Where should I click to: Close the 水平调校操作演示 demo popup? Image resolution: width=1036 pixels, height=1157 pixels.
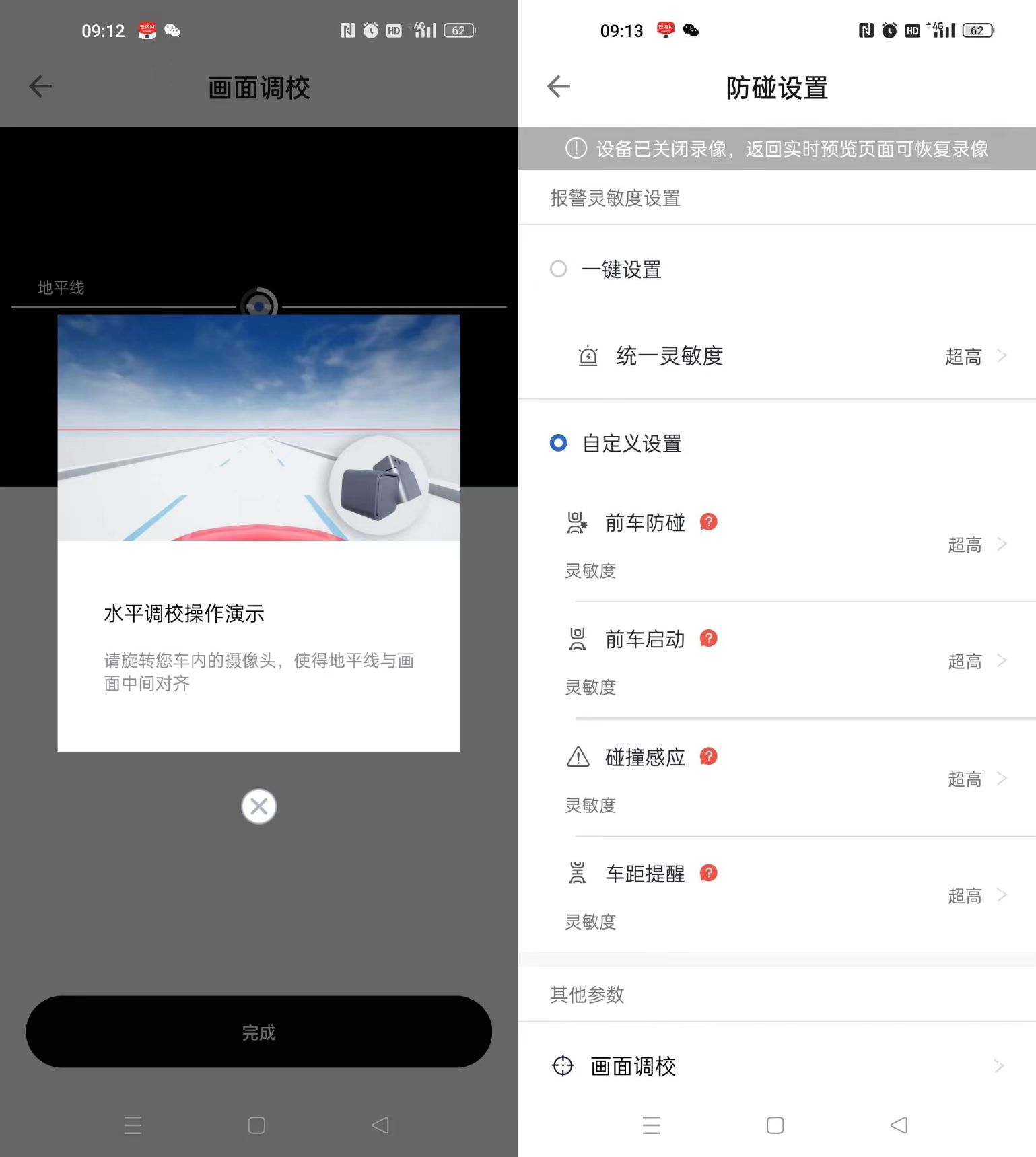coord(258,806)
